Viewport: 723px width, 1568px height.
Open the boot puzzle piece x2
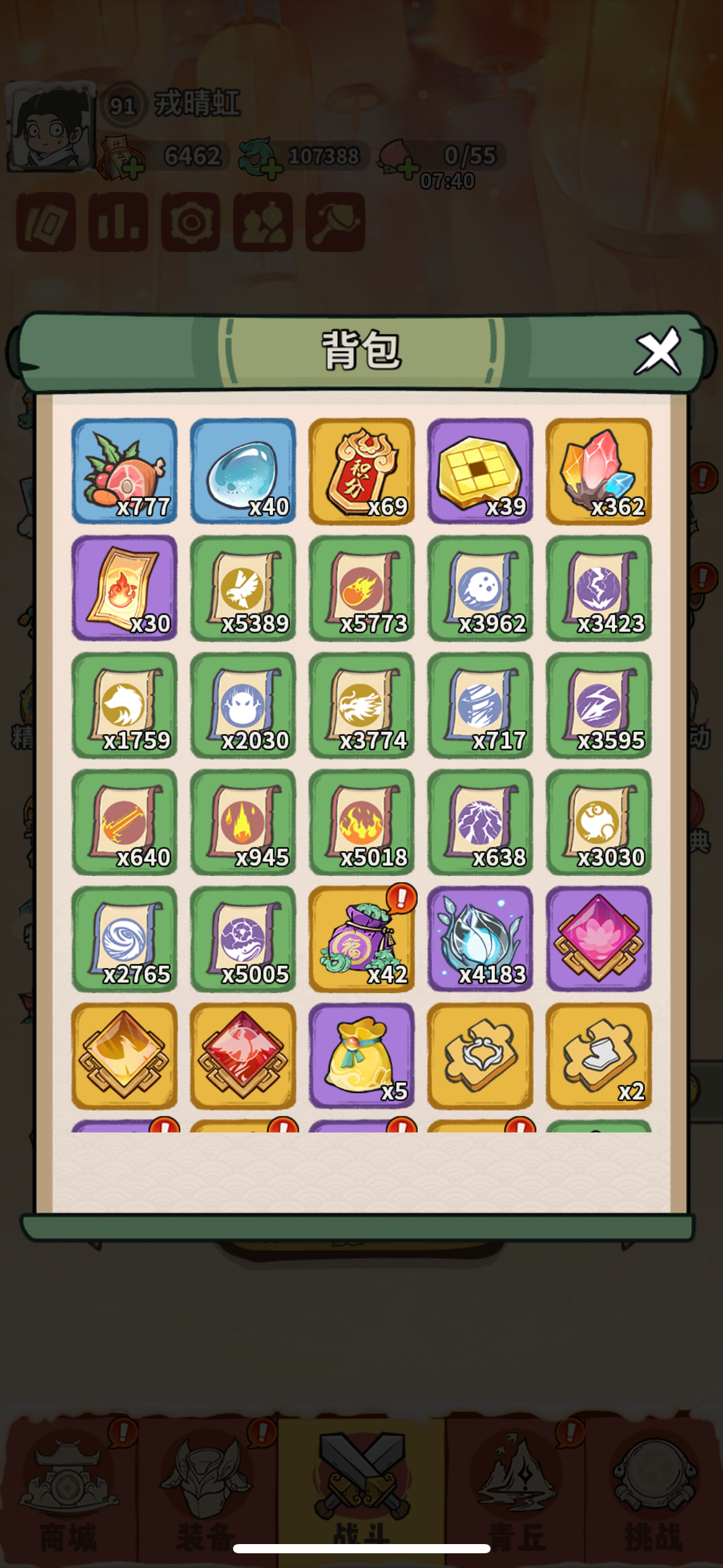click(598, 1056)
